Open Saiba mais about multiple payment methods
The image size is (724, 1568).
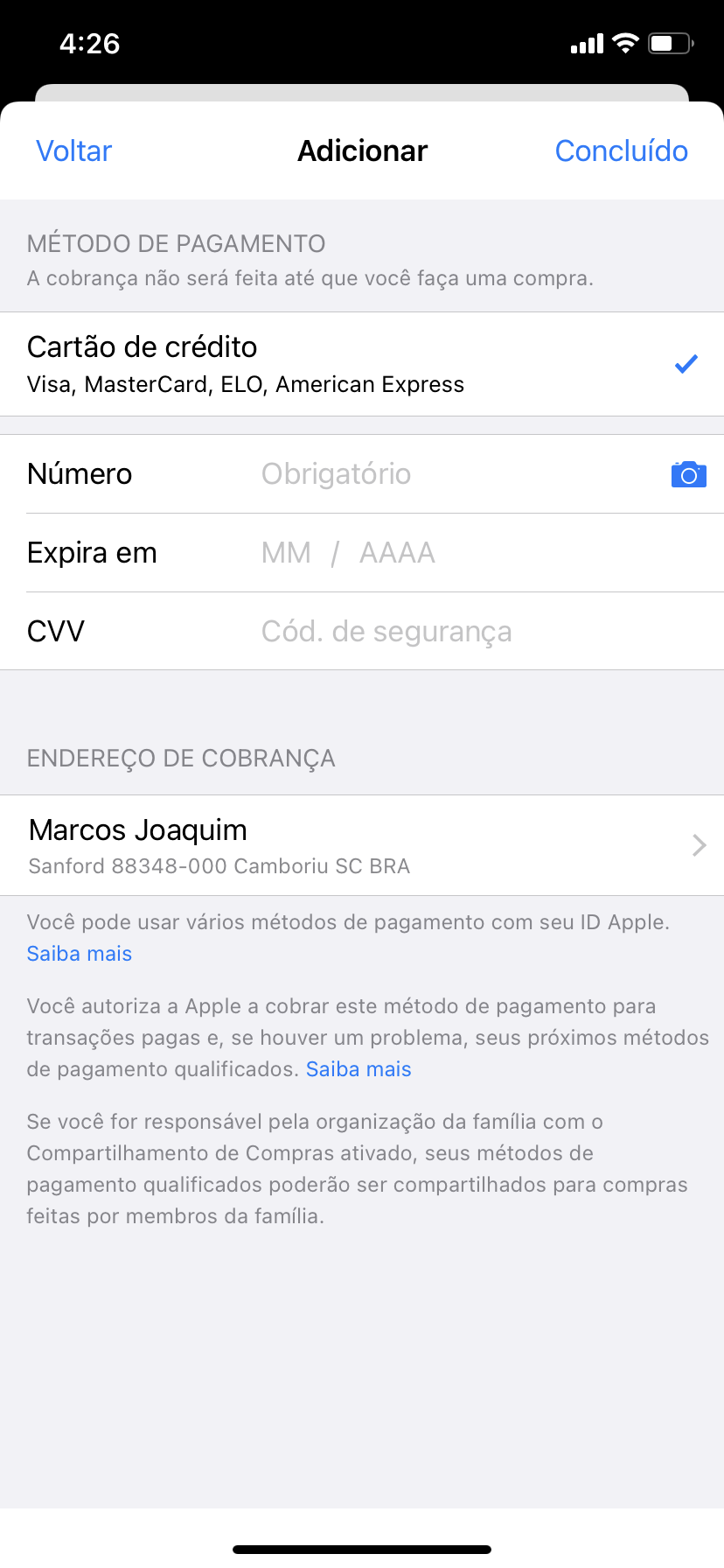coord(80,954)
